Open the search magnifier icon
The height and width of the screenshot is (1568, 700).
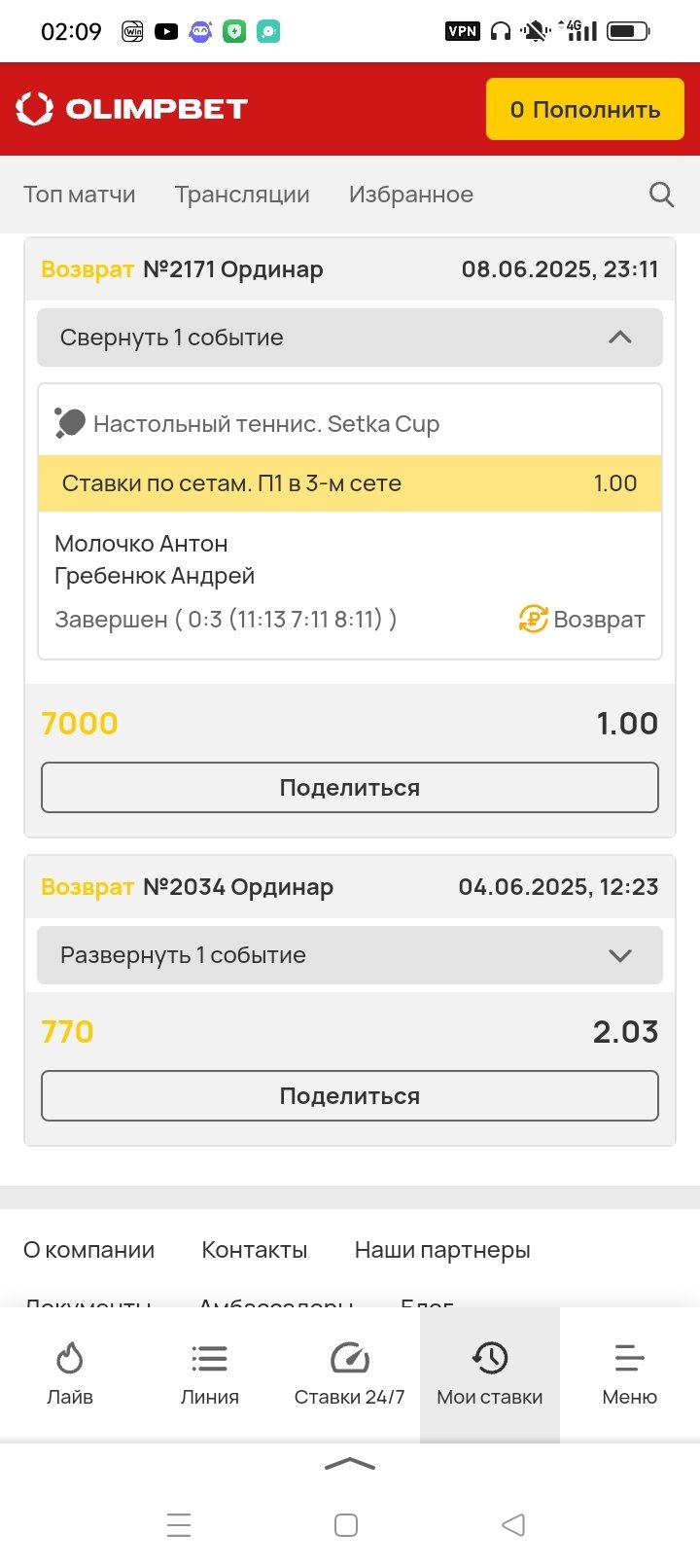coord(661,195)
